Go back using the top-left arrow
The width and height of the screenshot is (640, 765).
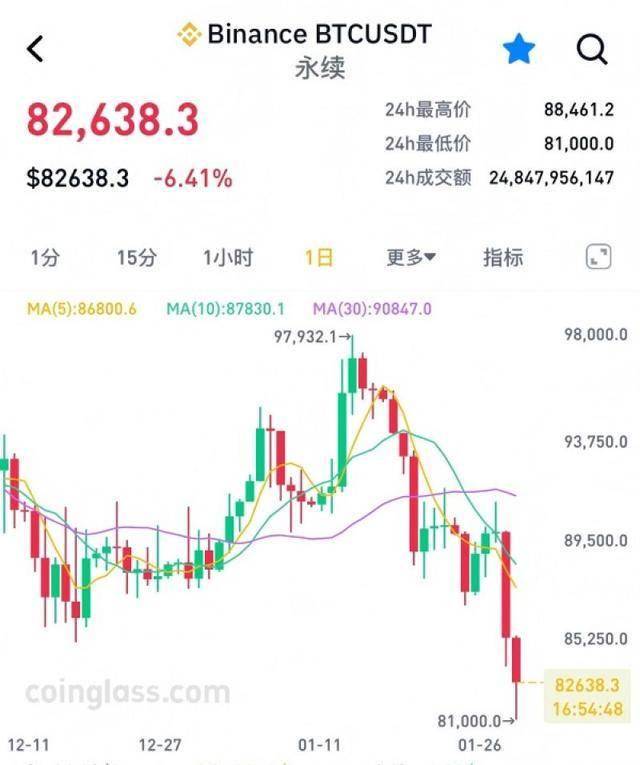[x=36, y=48]
